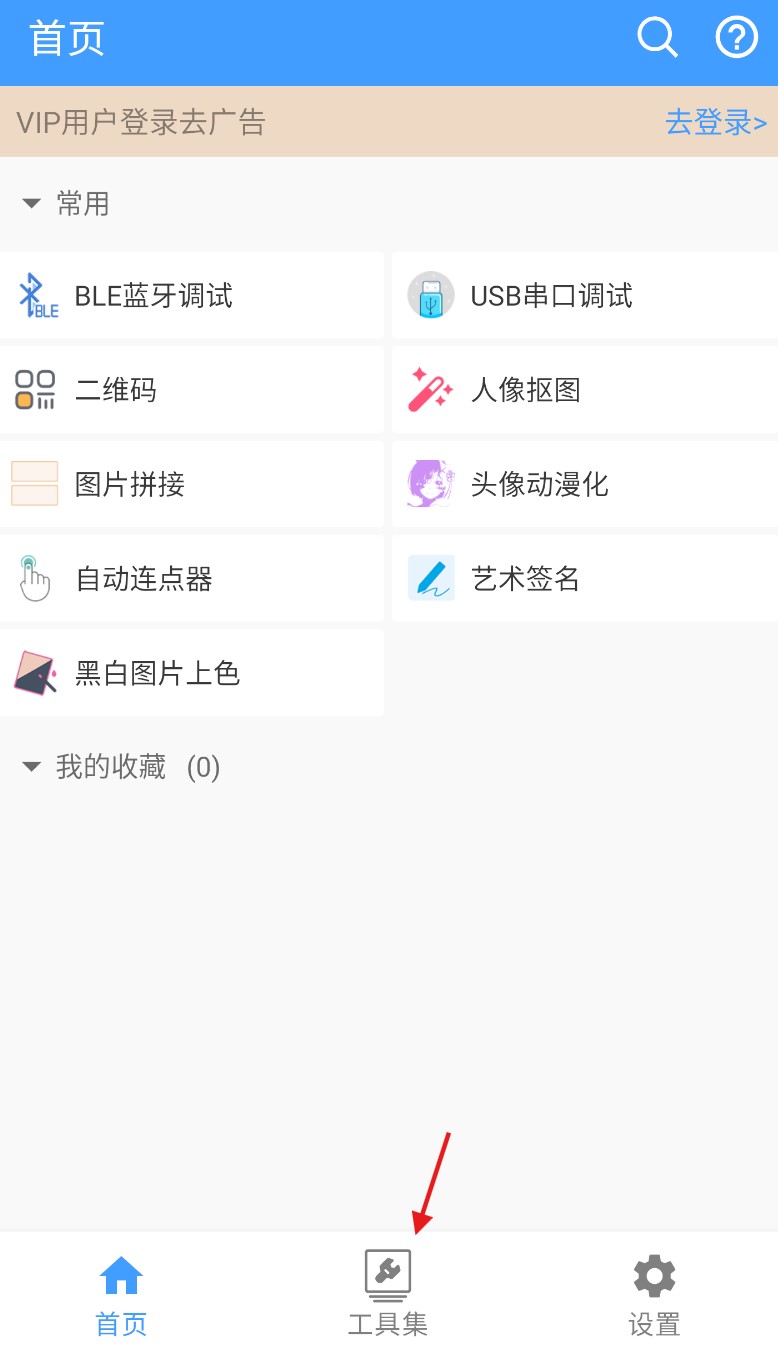778x1348 pixels.
Task: Go to the 设置 tab
Action: (654, 1295)
